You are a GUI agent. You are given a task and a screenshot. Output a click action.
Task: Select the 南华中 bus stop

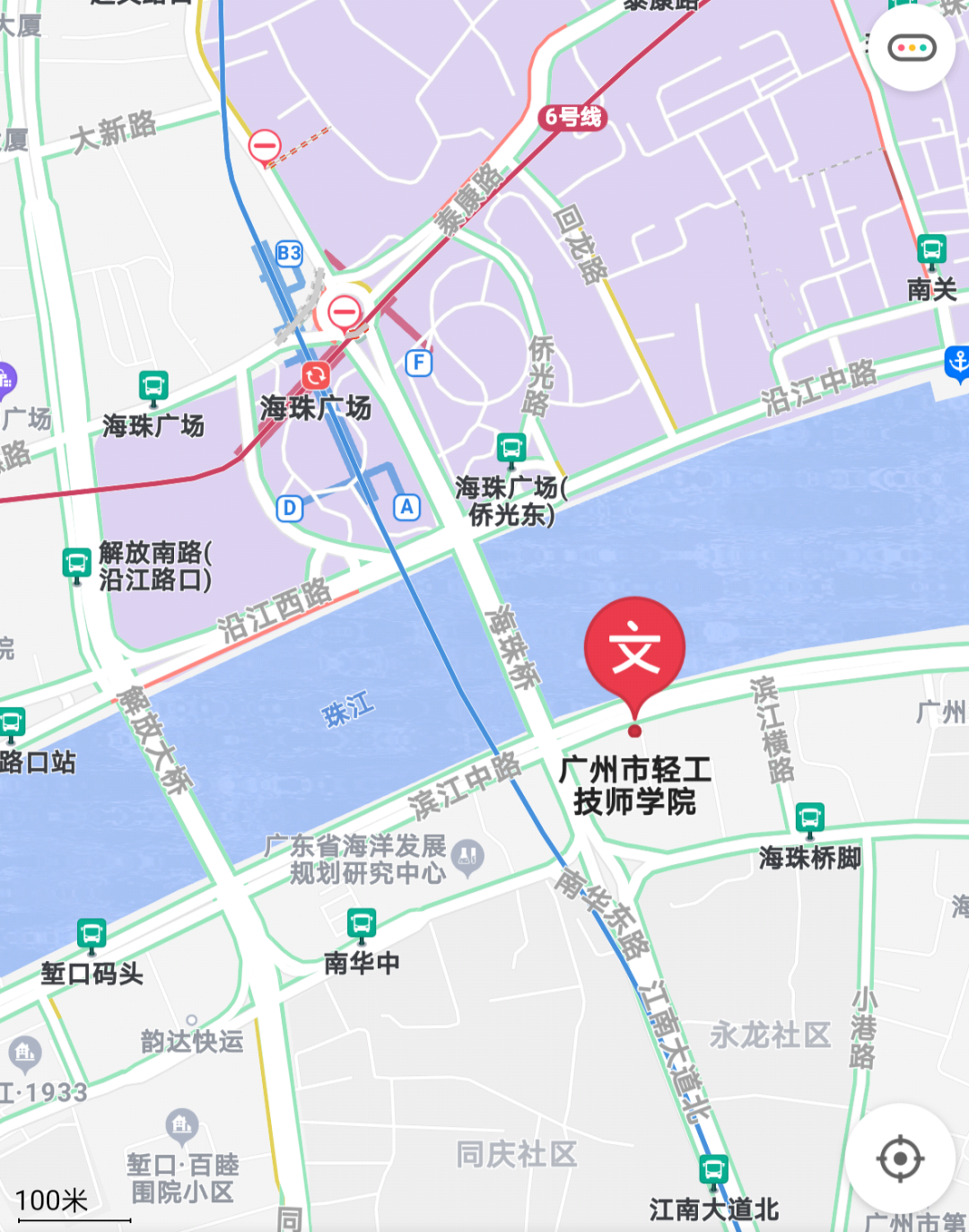[362, 923]
